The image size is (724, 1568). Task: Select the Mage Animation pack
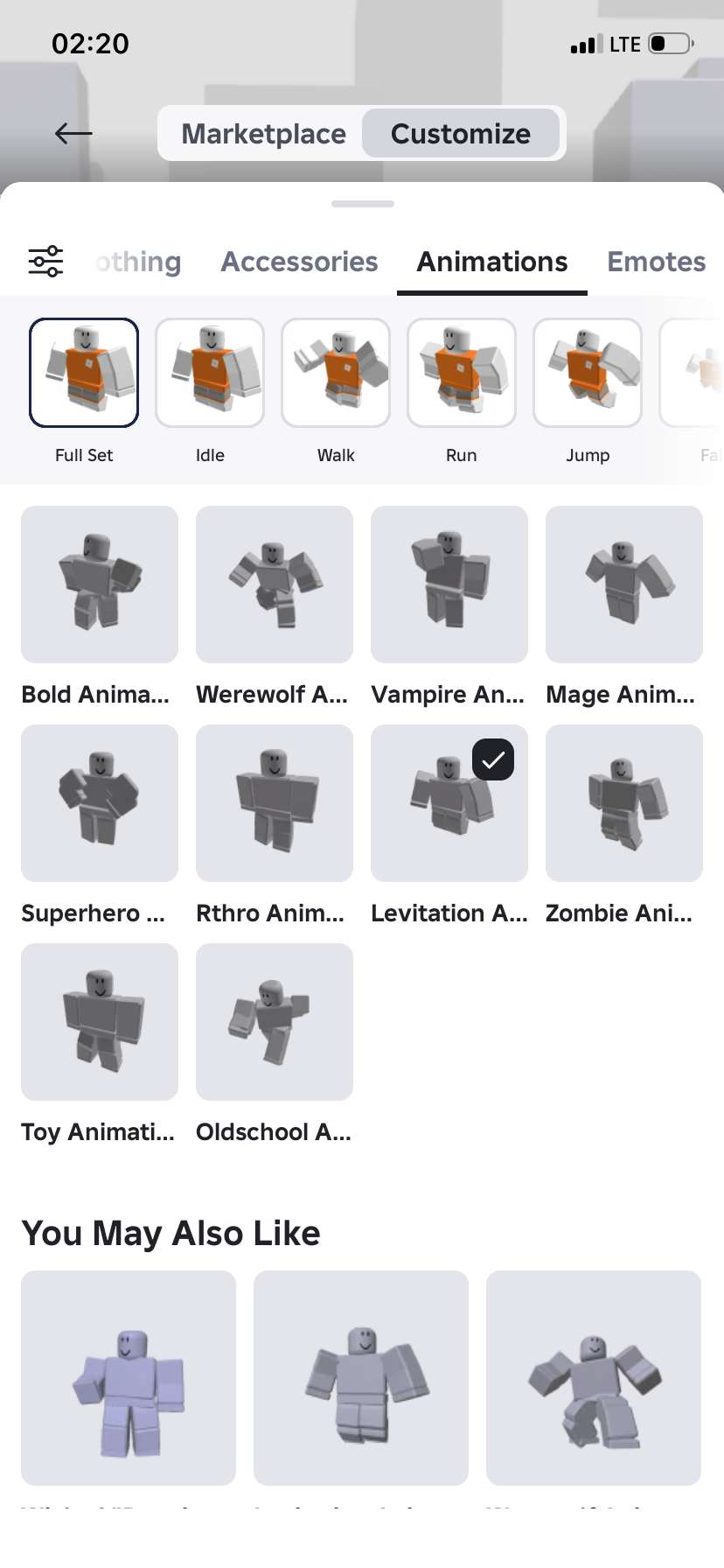pos(623,584)
